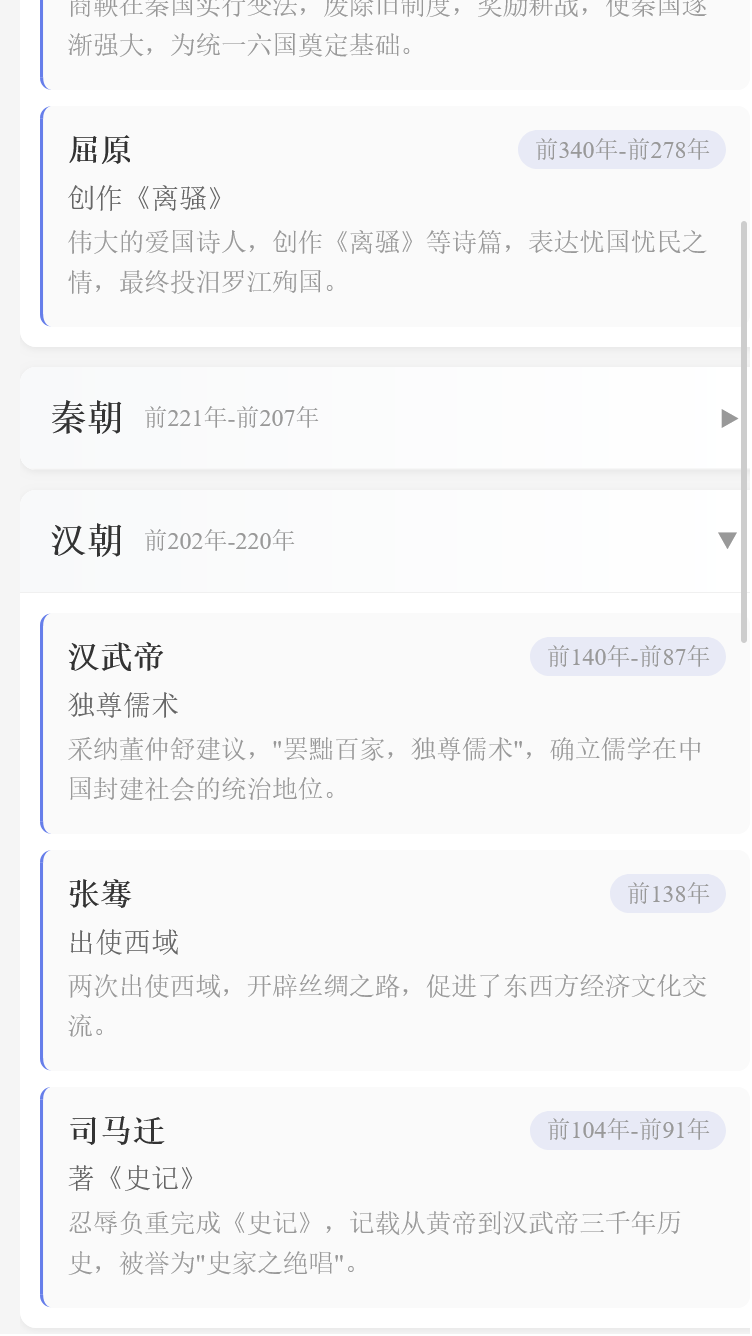The height and width of the screenshot is (1336, 752).
Task: Click the 前104年-前91年 date badge
Action: [628, 1130]
